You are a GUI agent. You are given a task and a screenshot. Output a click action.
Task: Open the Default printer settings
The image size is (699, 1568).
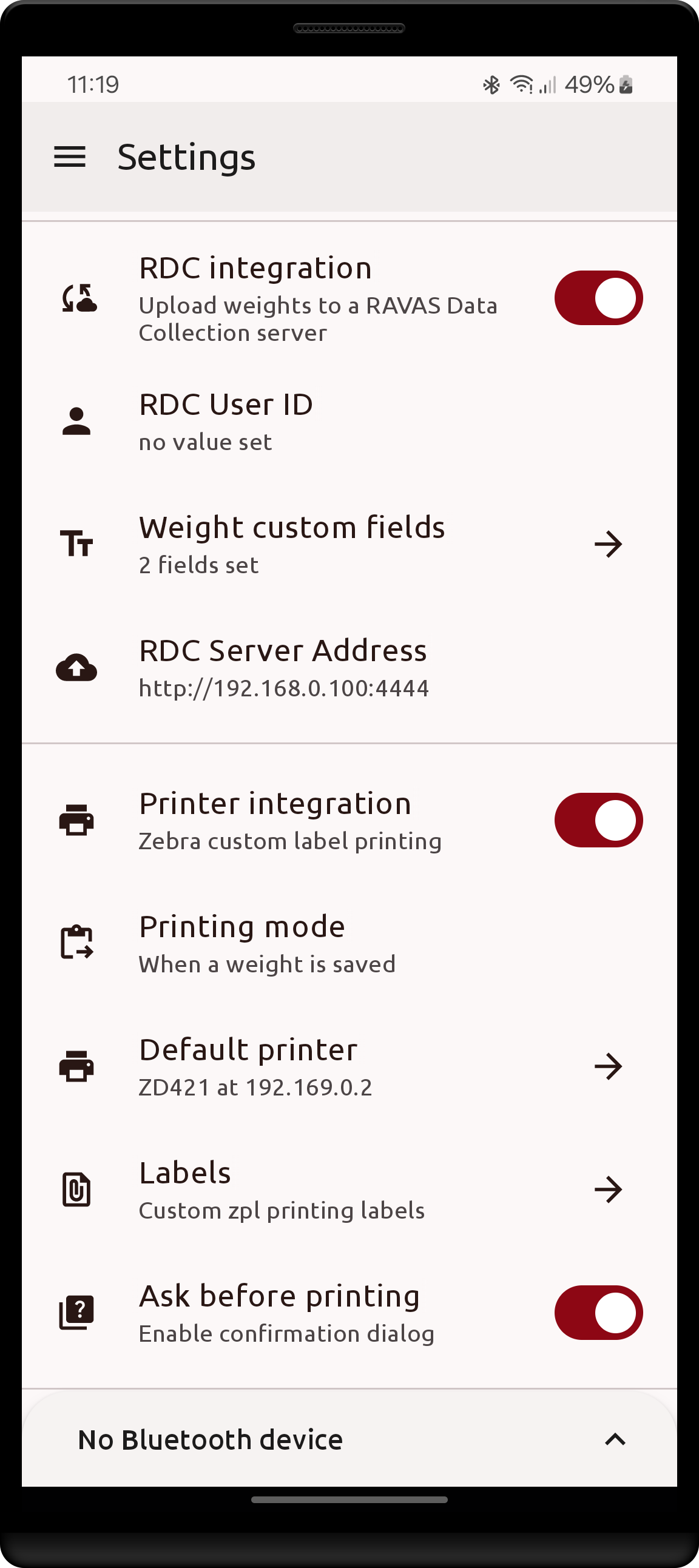pyautogui.click(x=348, y=1066)
